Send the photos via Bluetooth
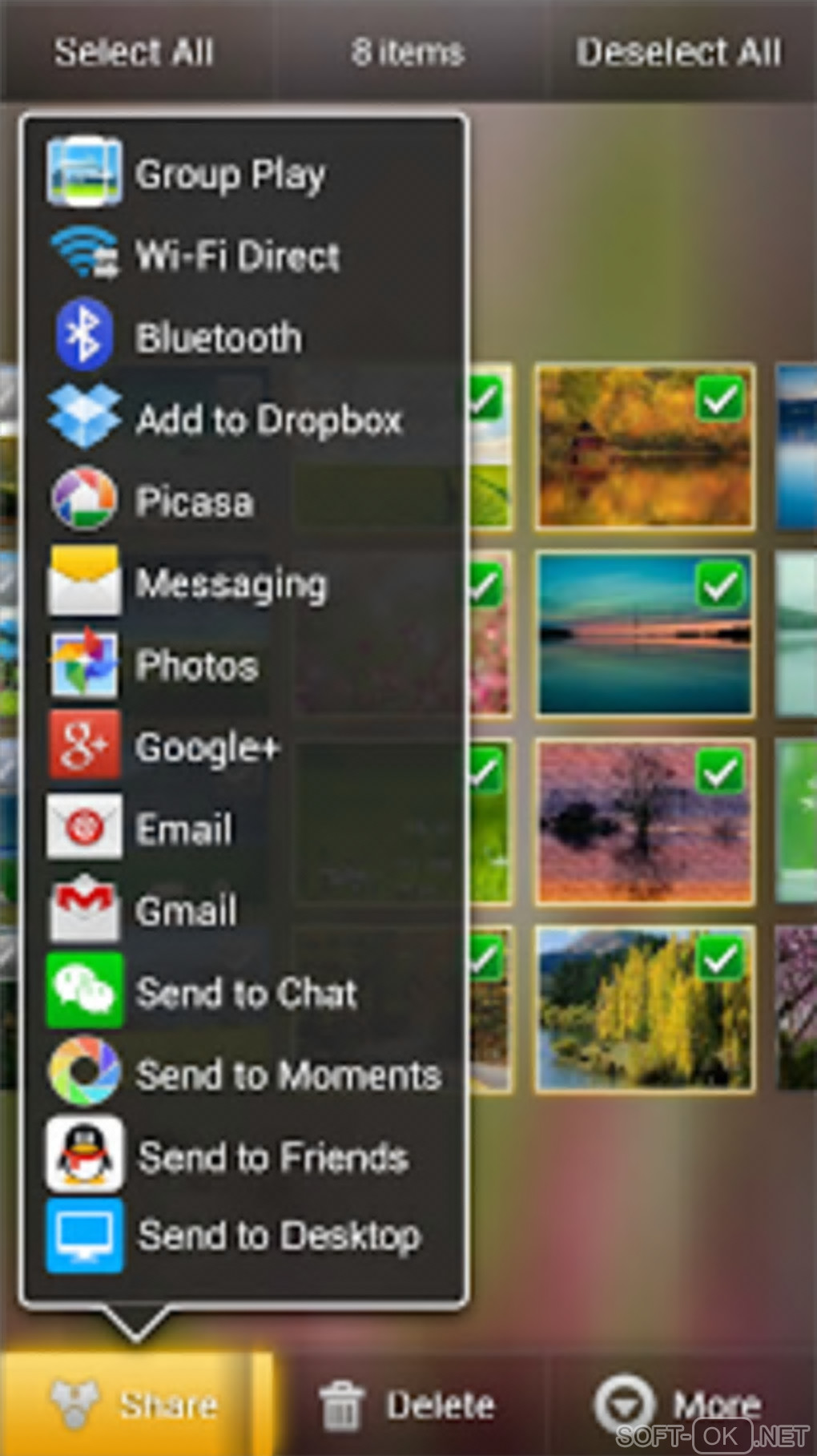The image size is (817, 1456). click(x=218, y=337)
